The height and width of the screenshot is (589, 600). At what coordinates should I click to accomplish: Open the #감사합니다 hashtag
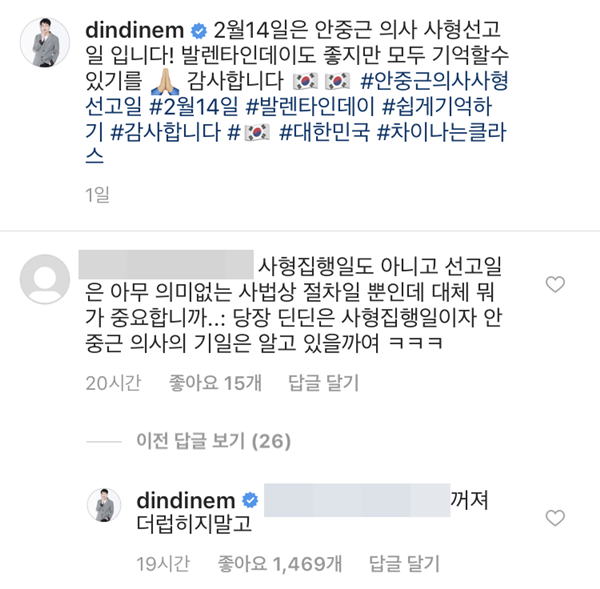click(162, 130)
